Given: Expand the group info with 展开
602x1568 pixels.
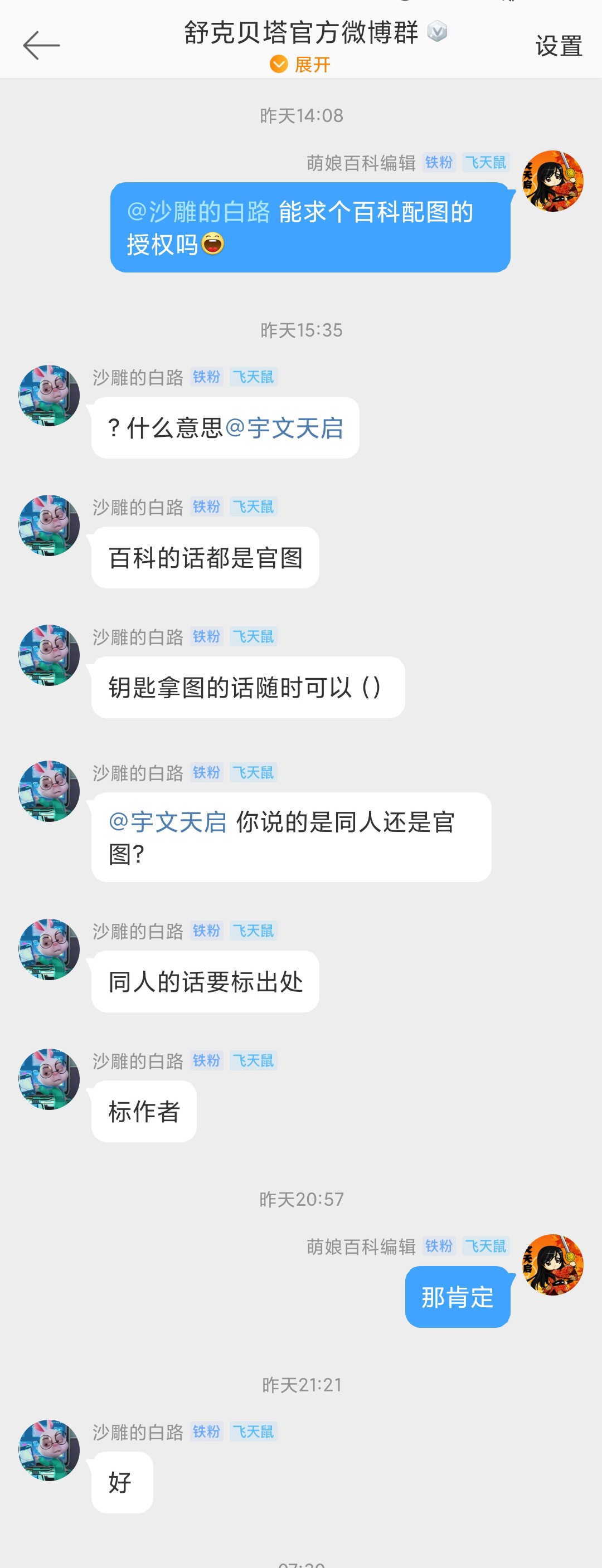Looking at the screenshot, I should [302, 64].
